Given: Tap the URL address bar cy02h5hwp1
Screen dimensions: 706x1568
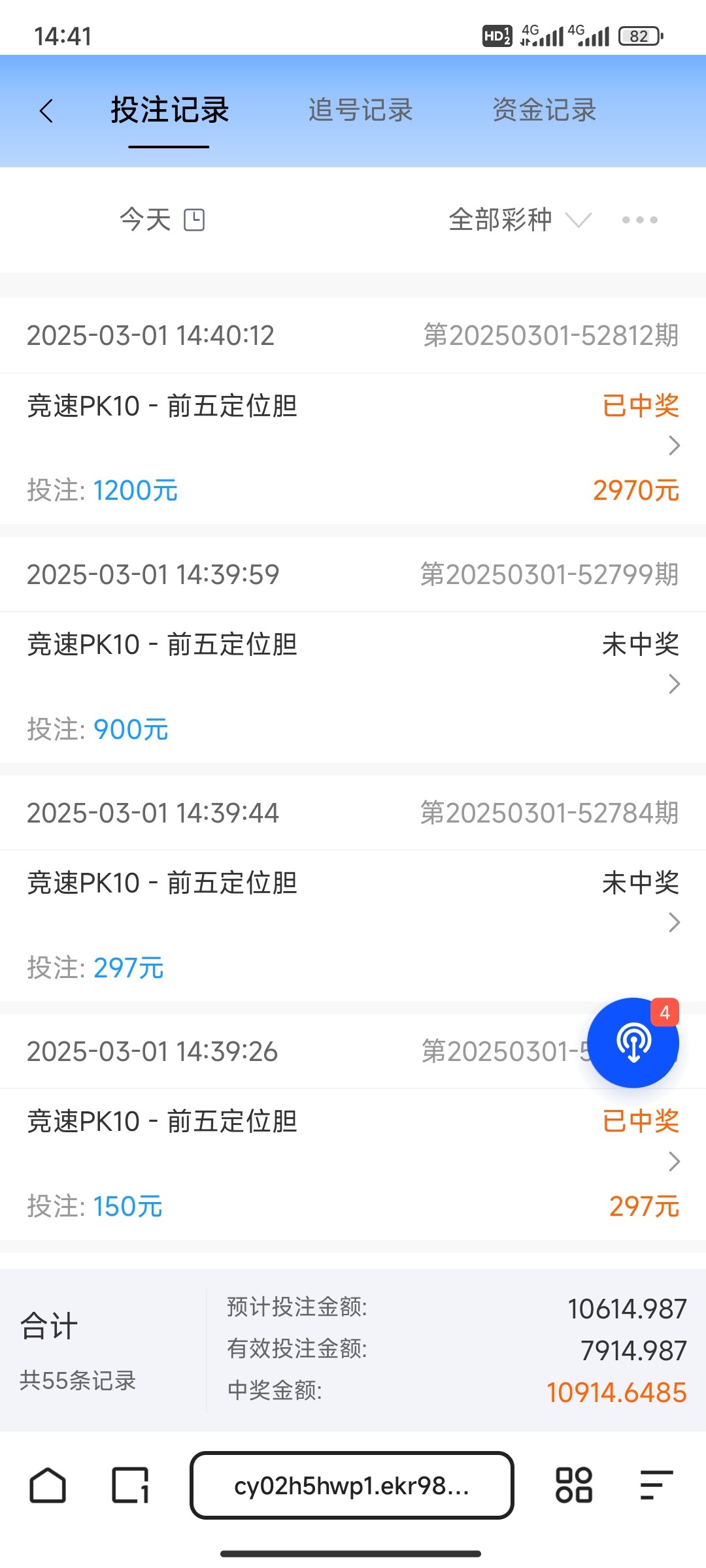Looking at the screenshot, I should (x=352, y=1486).
